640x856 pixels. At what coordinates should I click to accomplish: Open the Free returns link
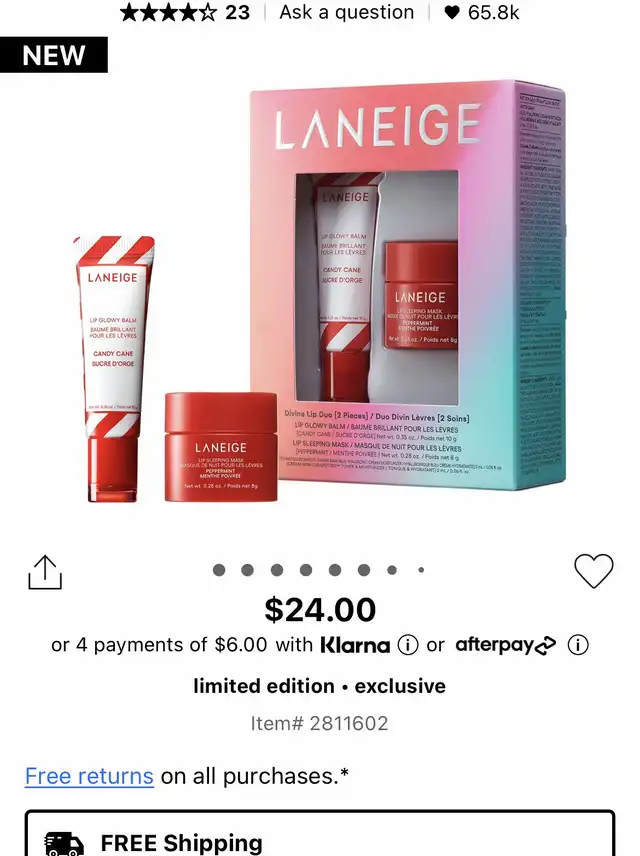pos(89,776)
